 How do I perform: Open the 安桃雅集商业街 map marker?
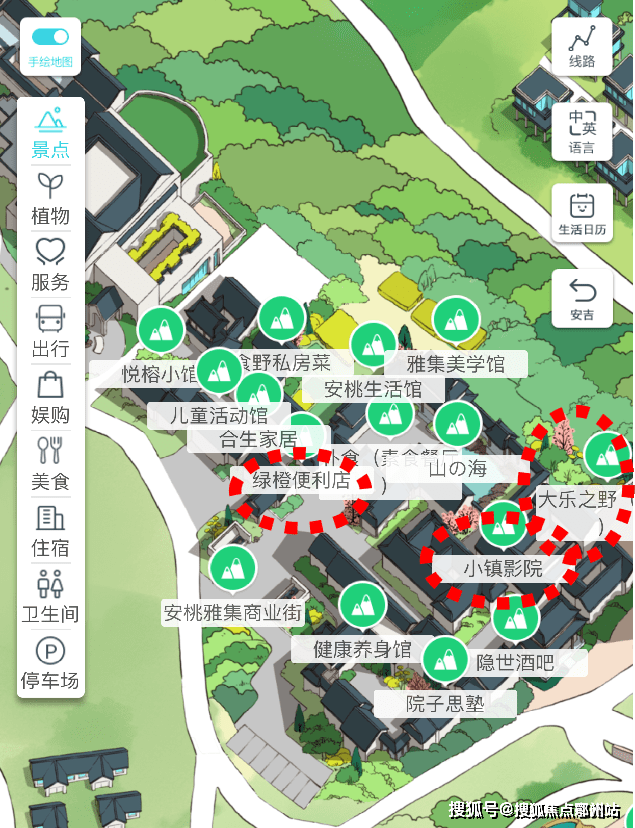233,568
